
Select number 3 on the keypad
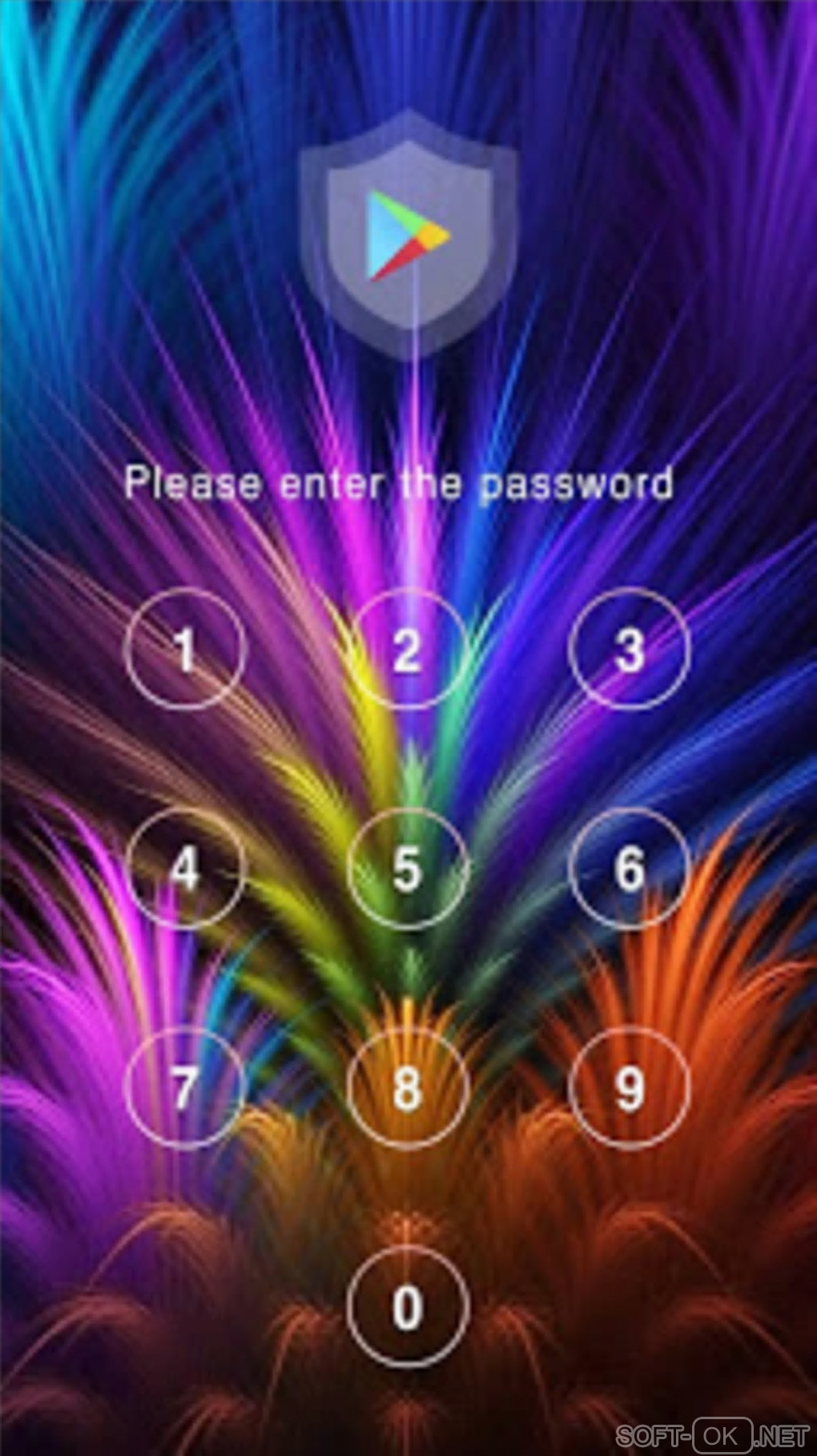630,649
